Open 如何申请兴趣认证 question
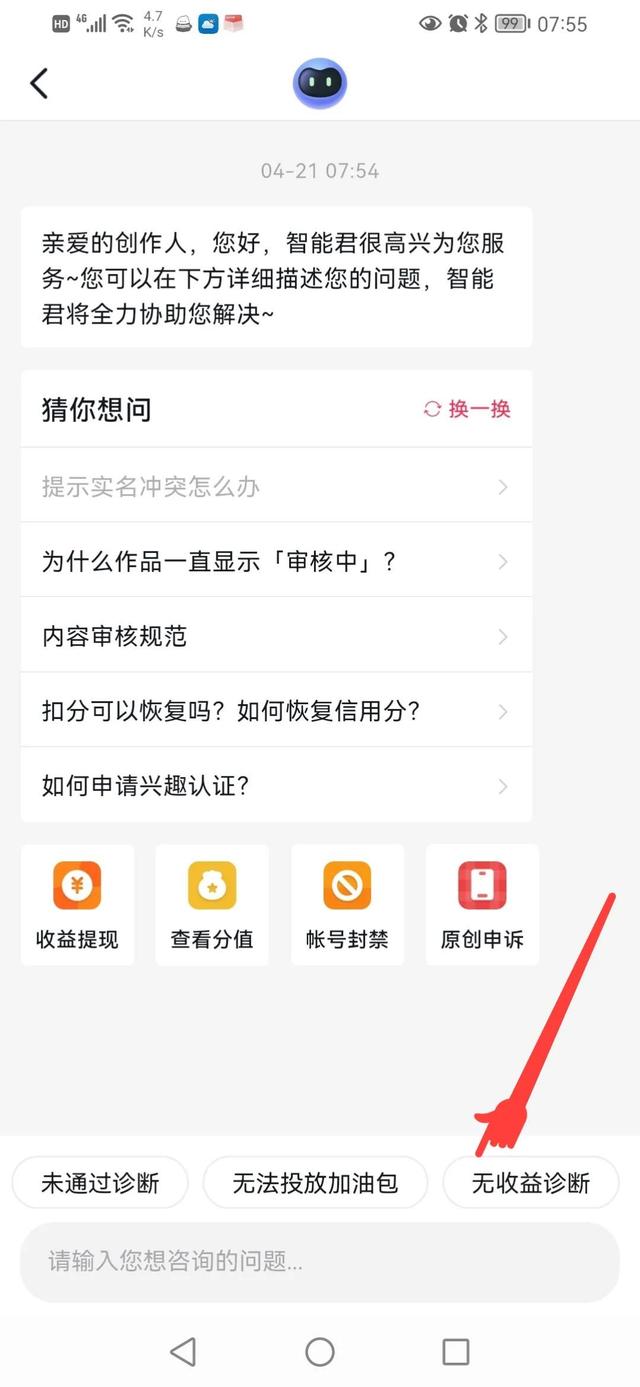640x1387 pixels. pos(276,786)
